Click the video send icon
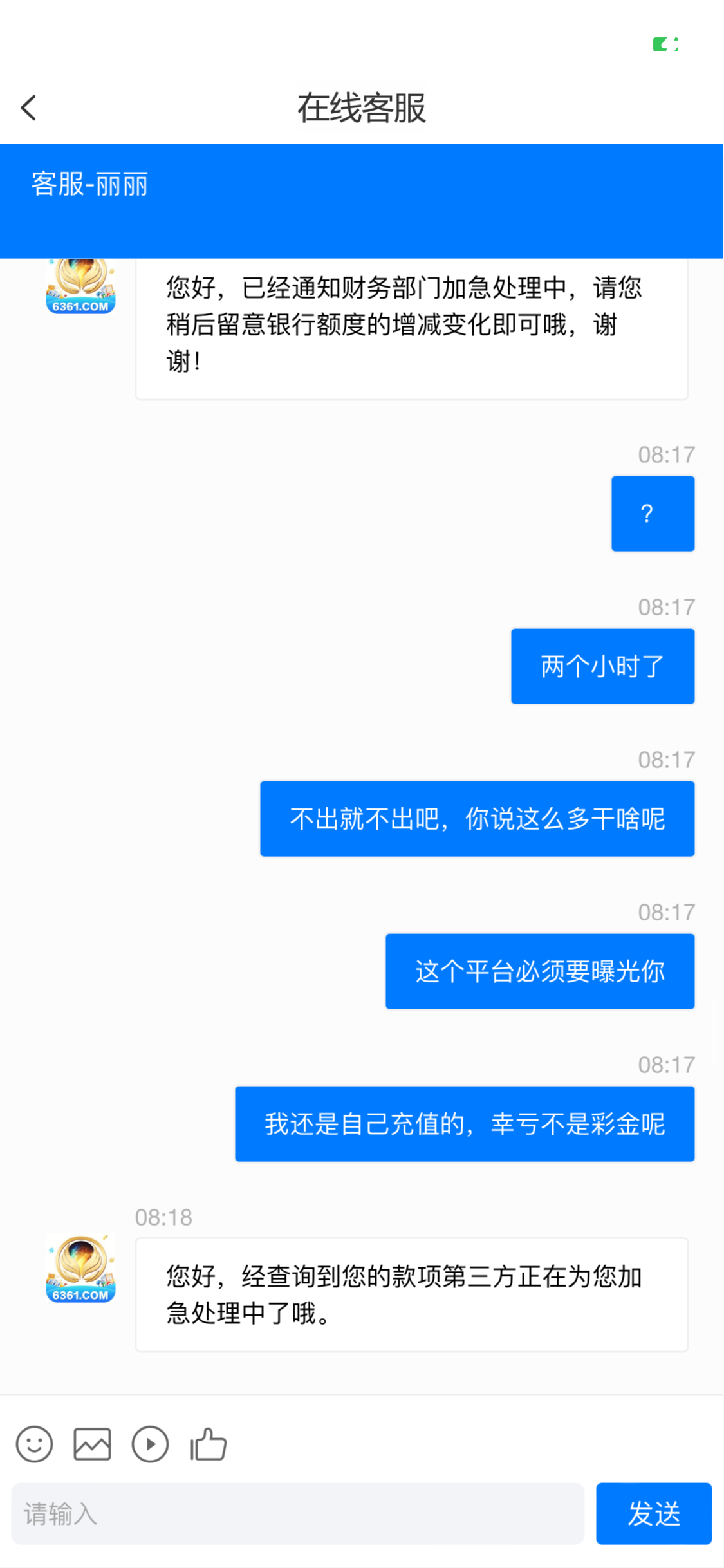Image resolution: width=724 pixels, height=1568 pixels. tap(149, 1444)
